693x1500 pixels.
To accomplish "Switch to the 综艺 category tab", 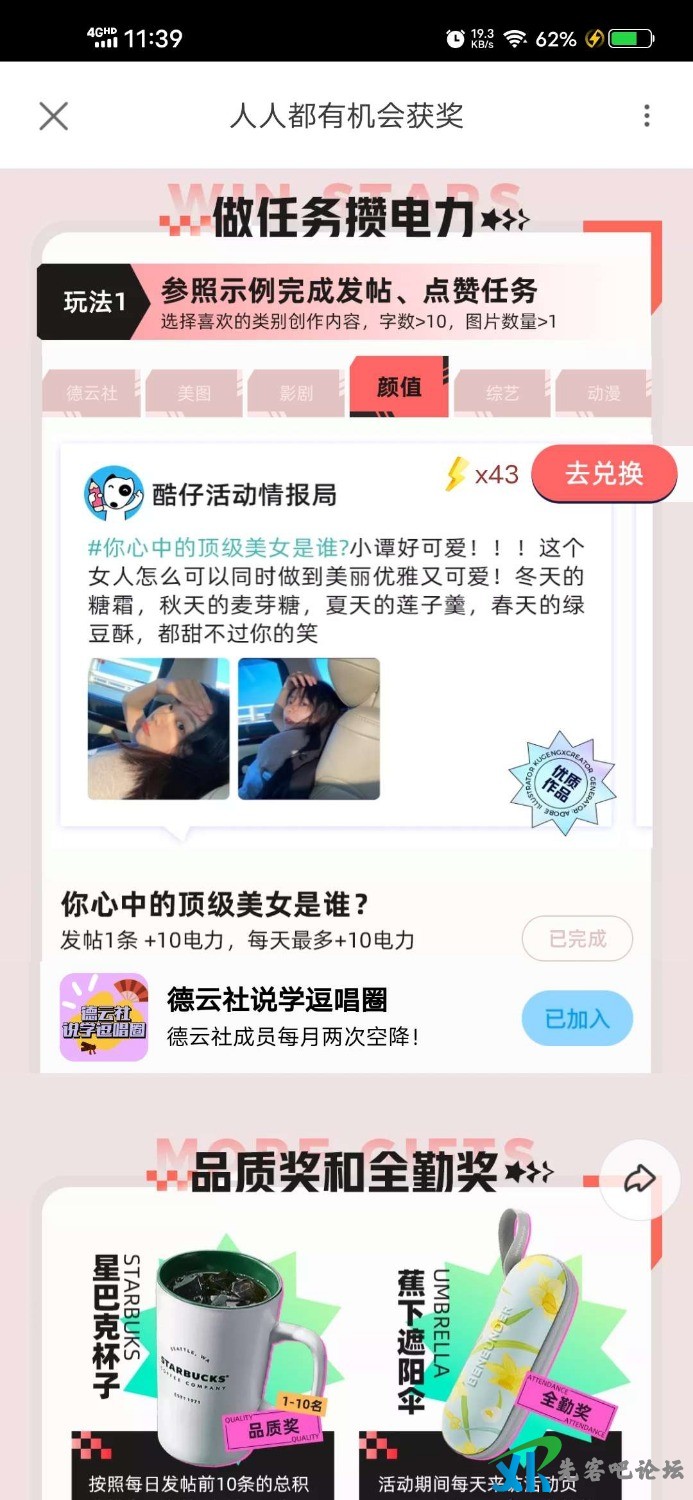I will click(502, 393).
